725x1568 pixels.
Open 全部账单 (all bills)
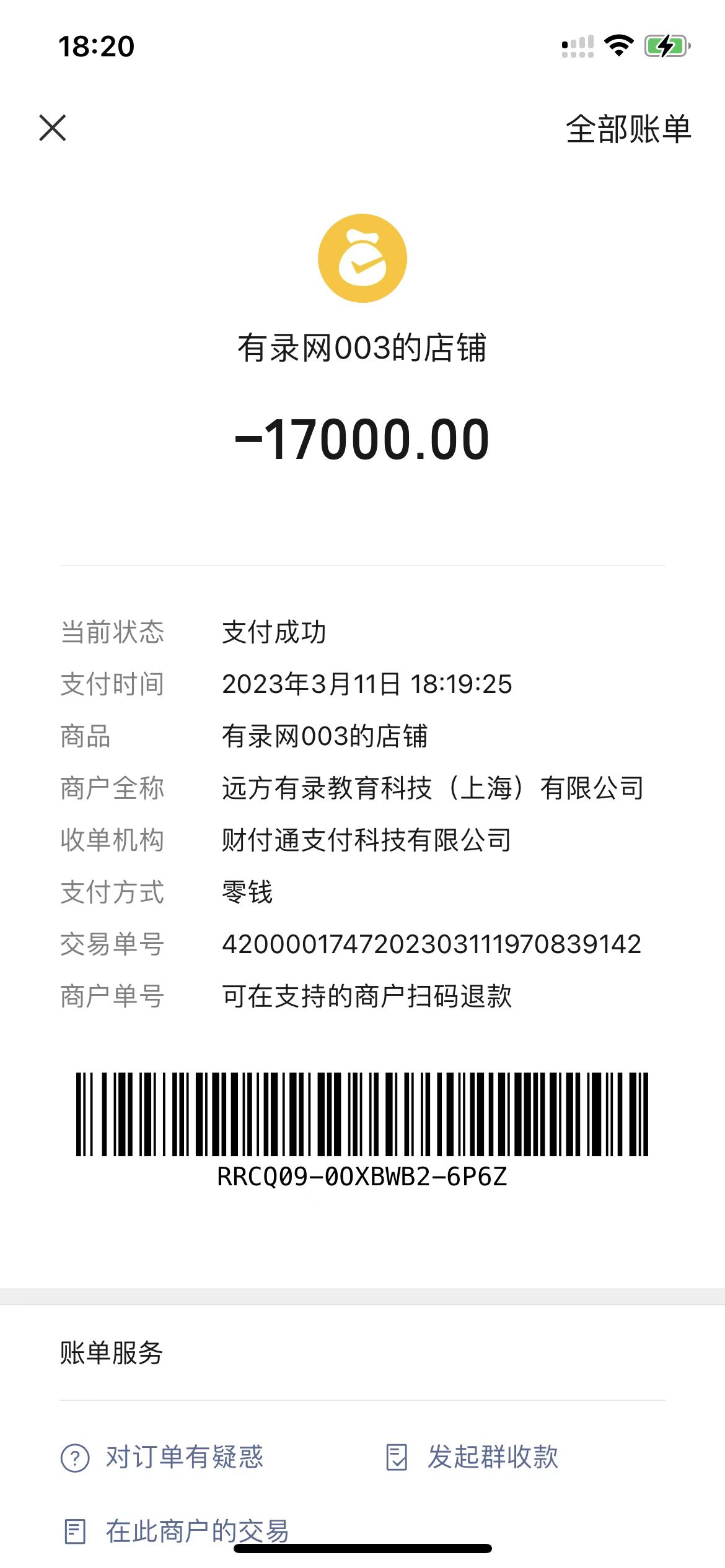click(x=628, y=129)
